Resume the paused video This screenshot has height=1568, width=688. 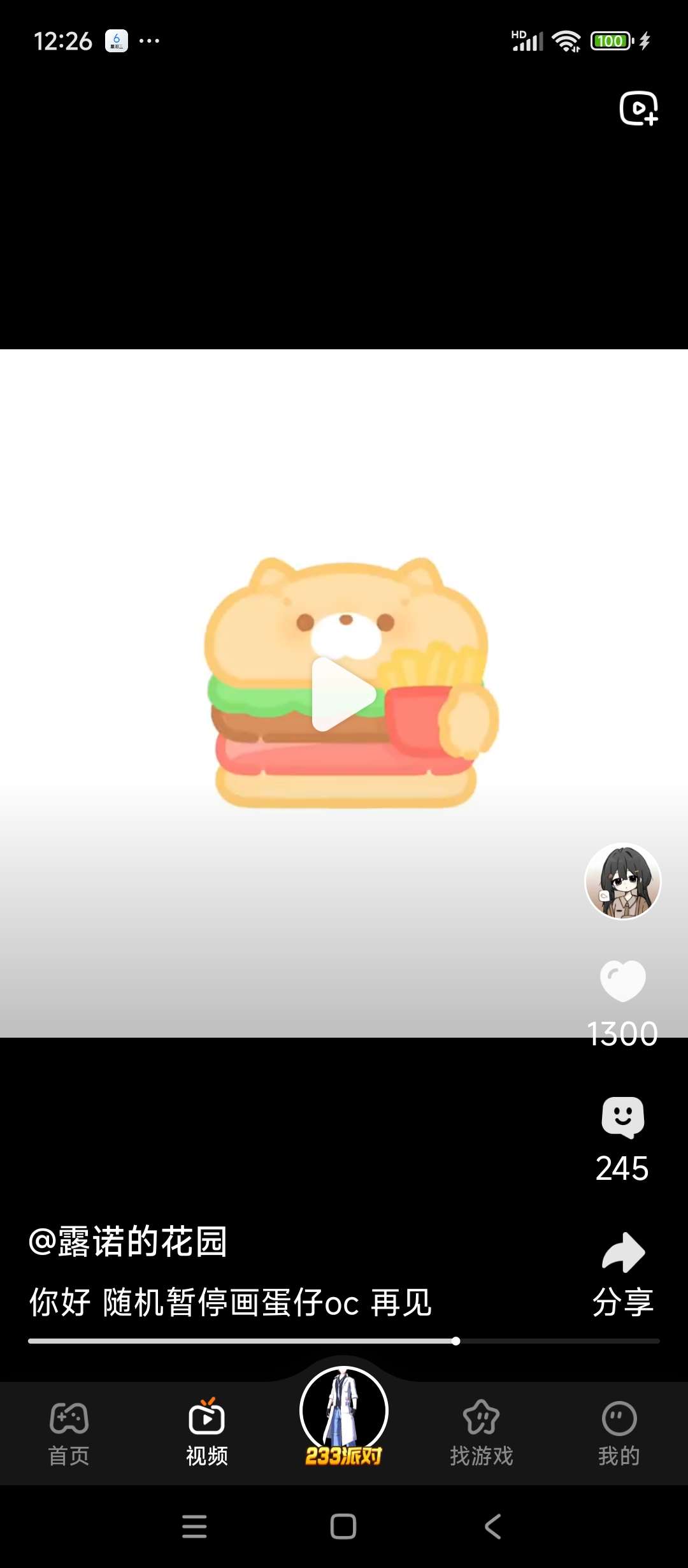point(343,693)
